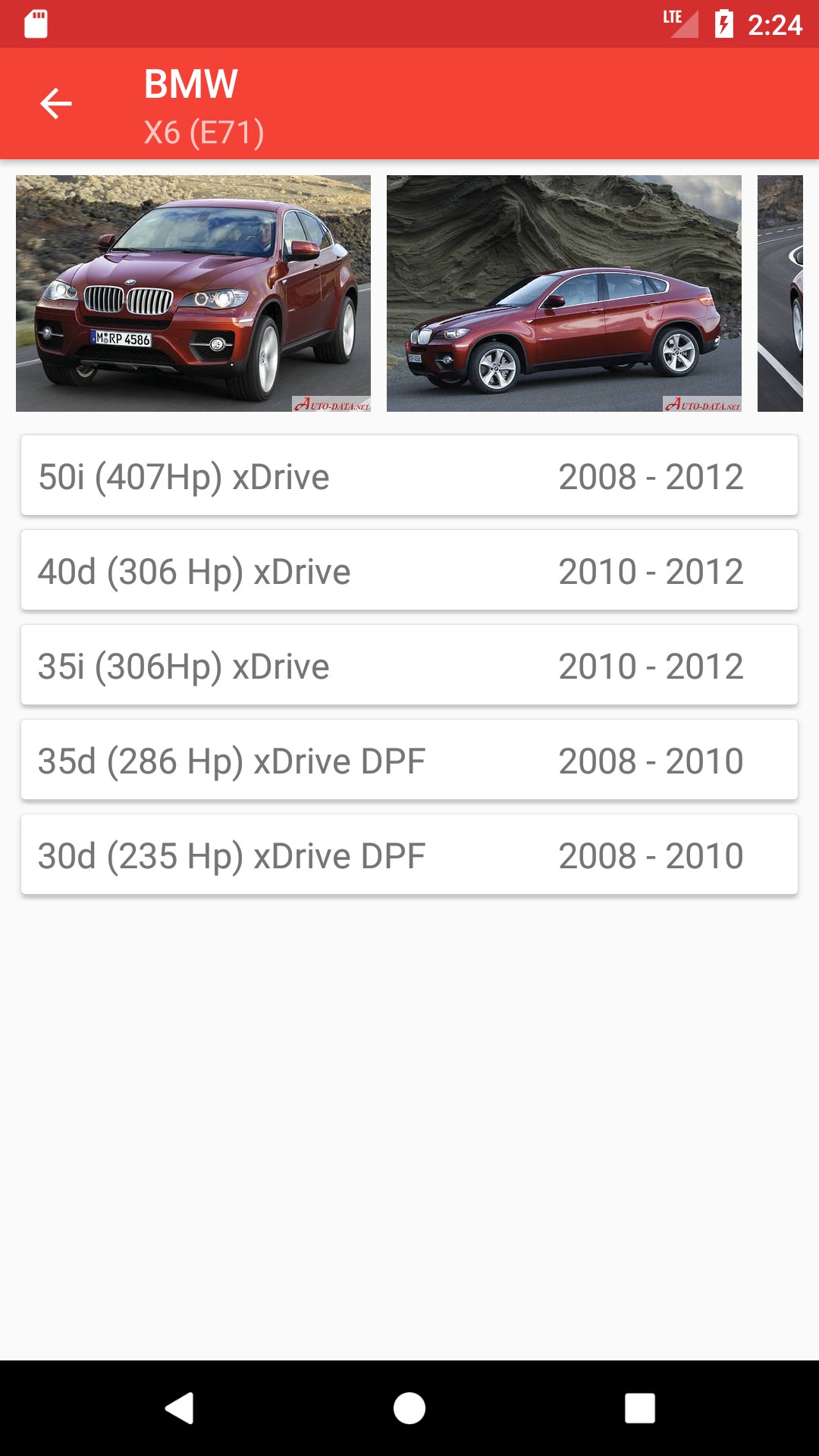Open recent apps from the navigation bar

point(639,1408)
